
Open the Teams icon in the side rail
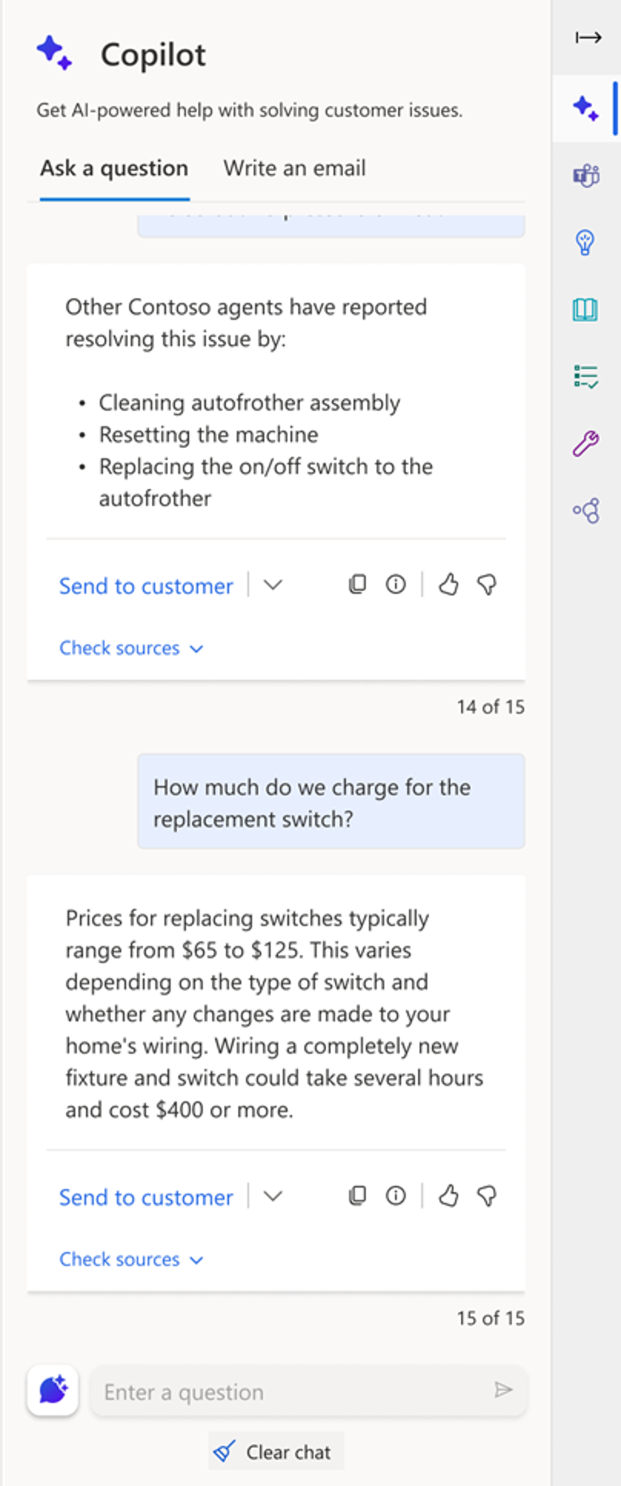[586, 176]
